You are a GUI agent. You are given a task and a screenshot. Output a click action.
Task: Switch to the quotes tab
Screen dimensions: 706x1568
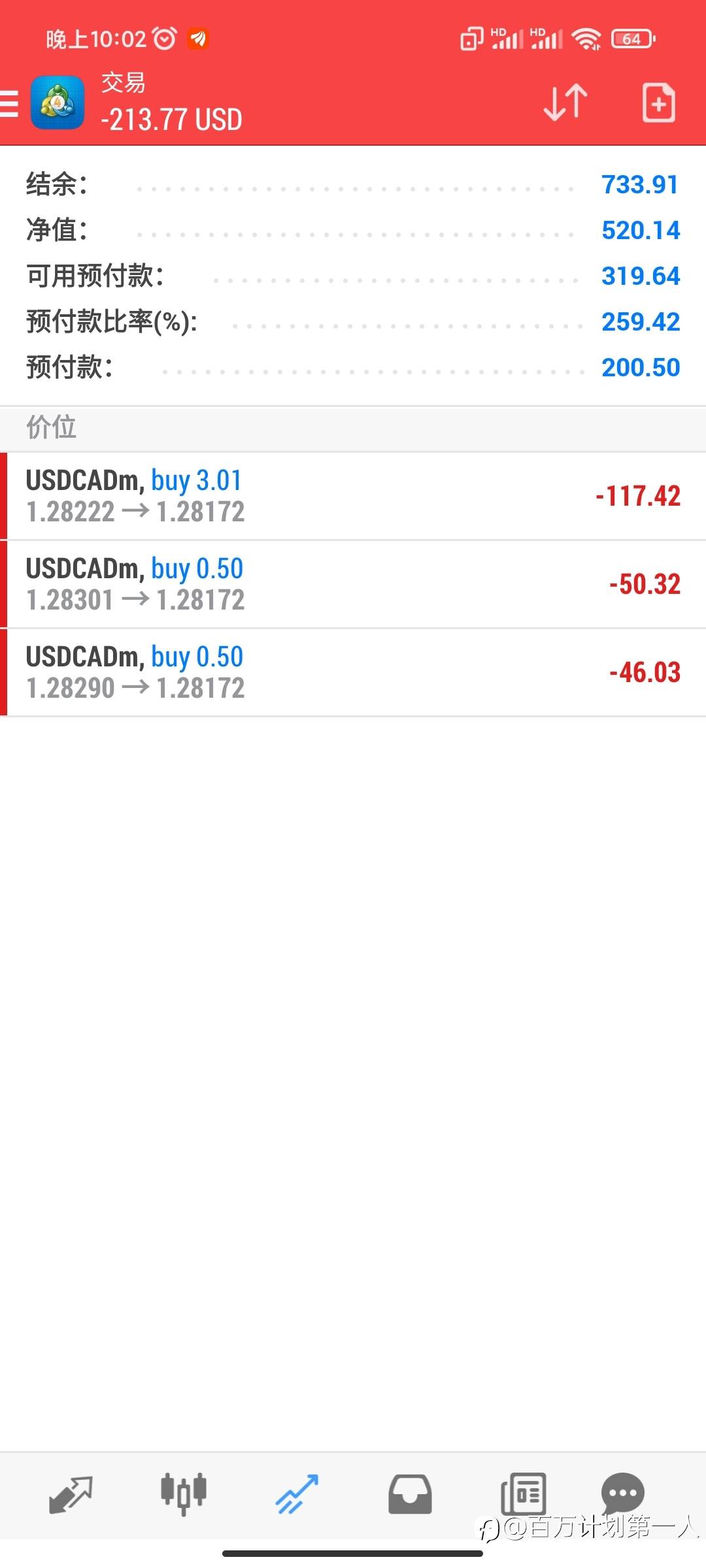71,1494
